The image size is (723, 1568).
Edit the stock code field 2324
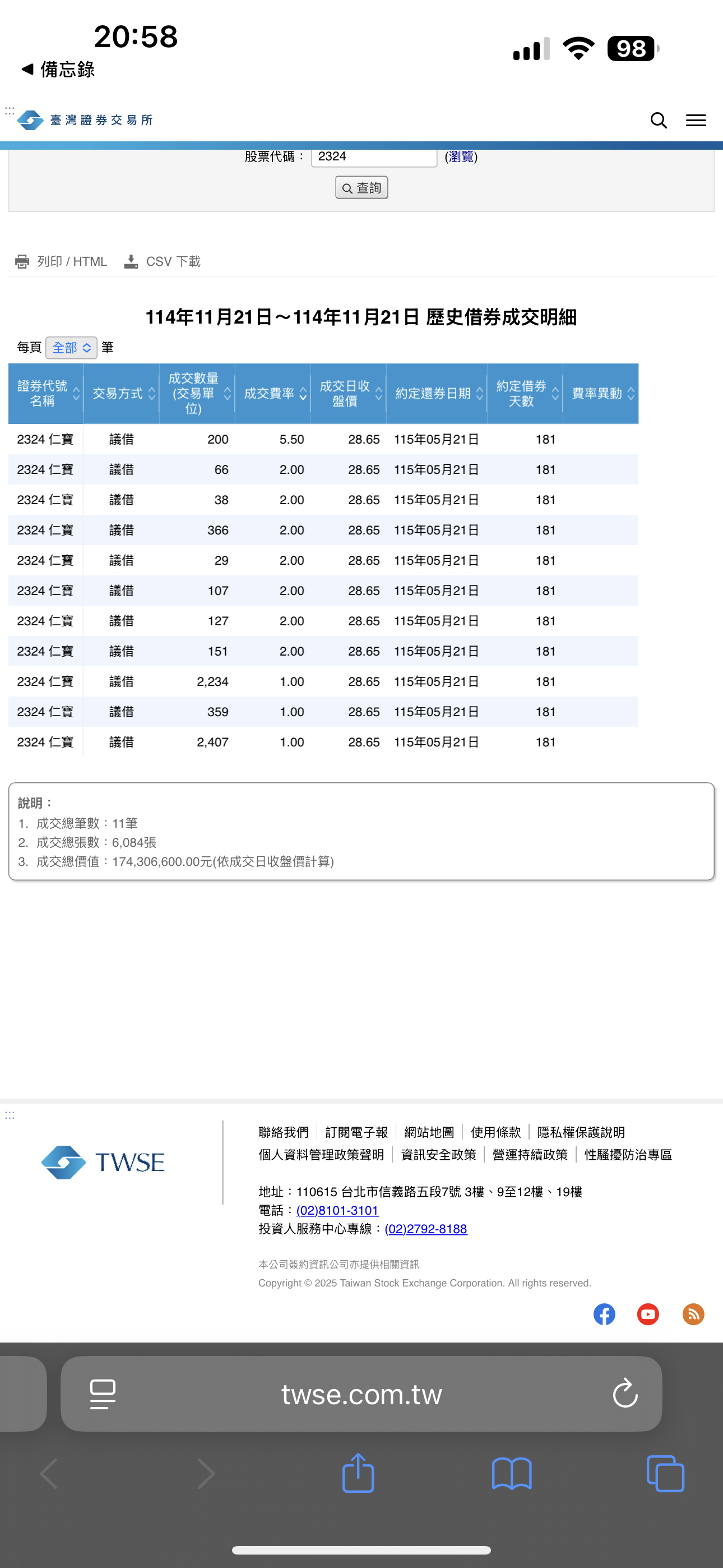tap(374, 156)
